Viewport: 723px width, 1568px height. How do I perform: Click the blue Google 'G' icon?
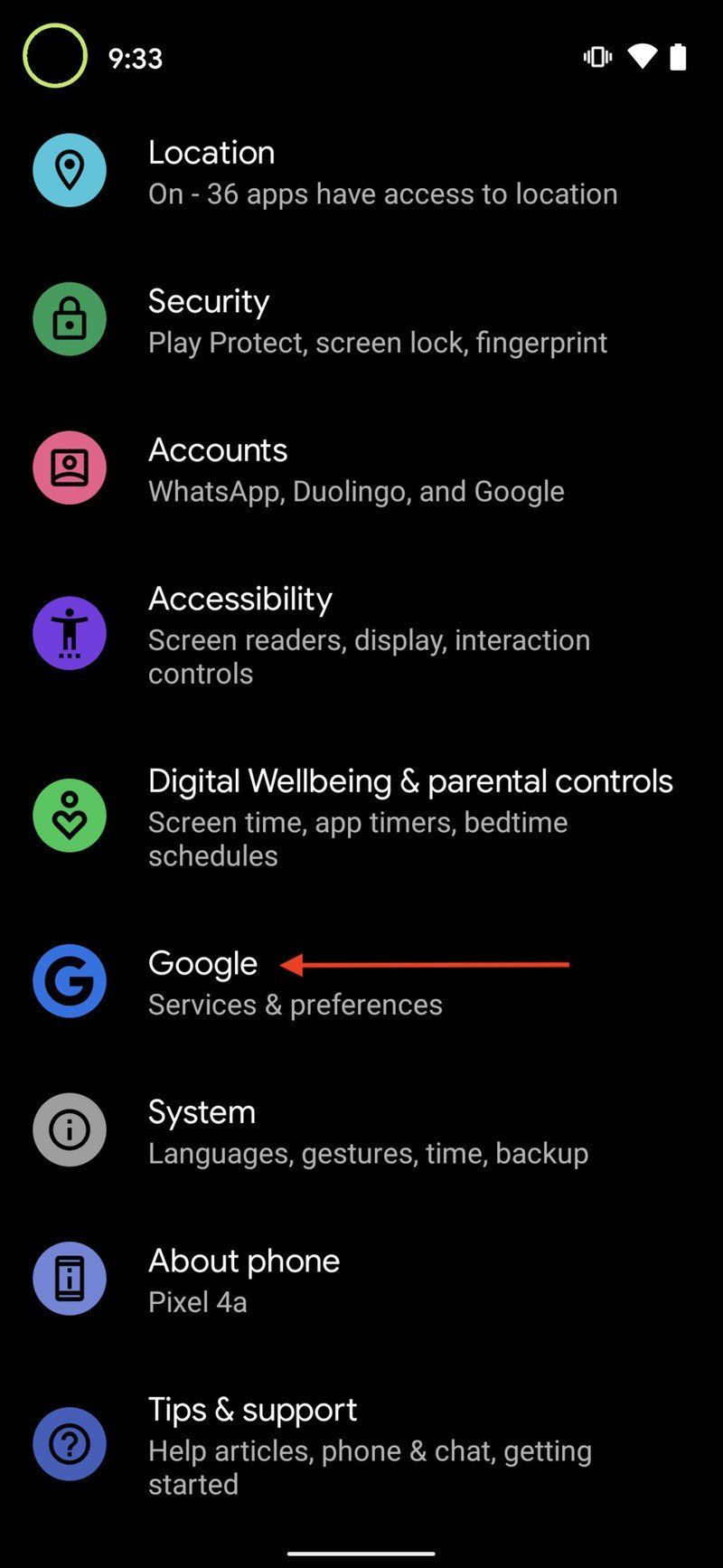tap(70, 981)
